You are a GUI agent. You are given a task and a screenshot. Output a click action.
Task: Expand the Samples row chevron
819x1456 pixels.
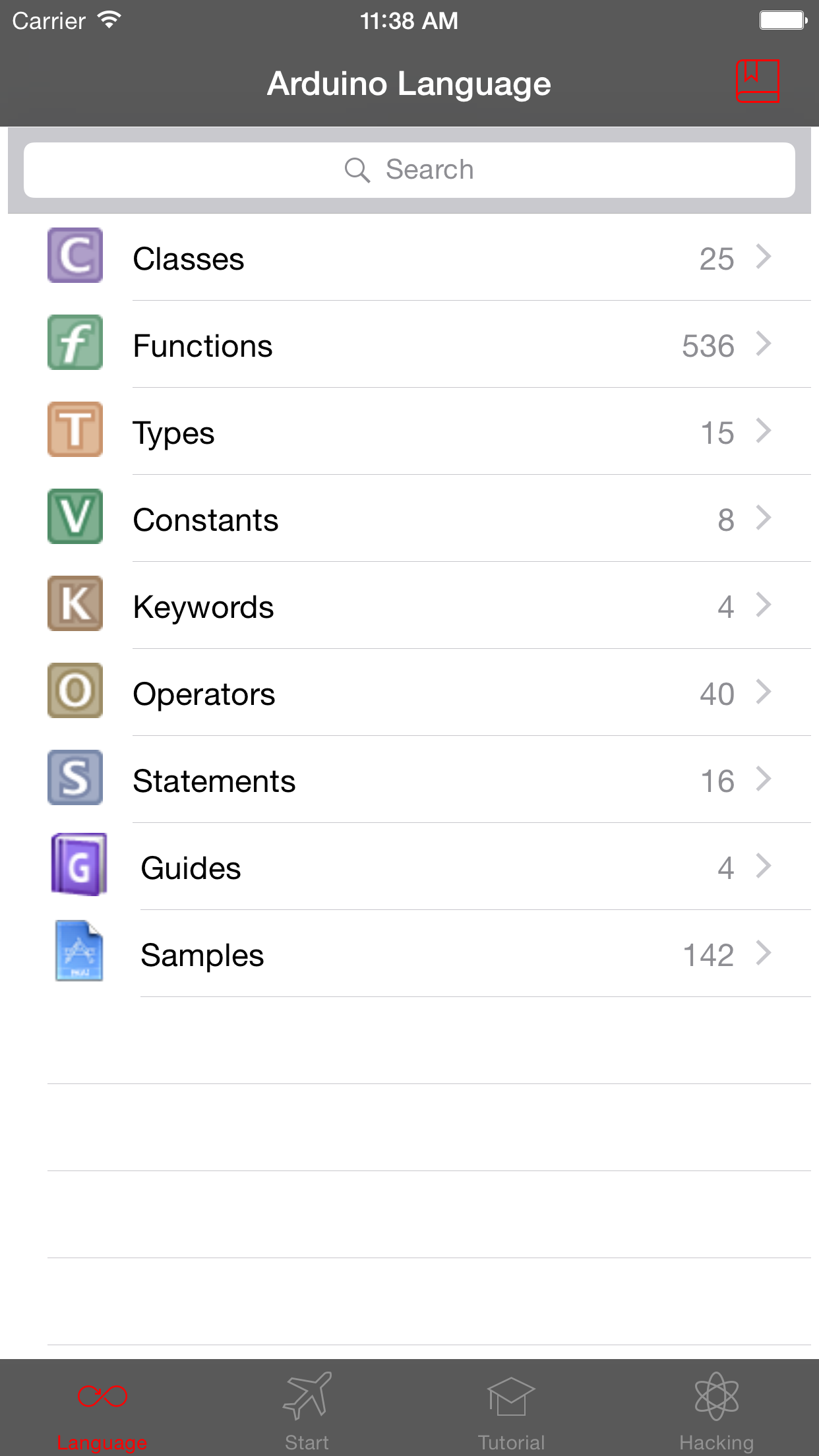click(763, 953)
